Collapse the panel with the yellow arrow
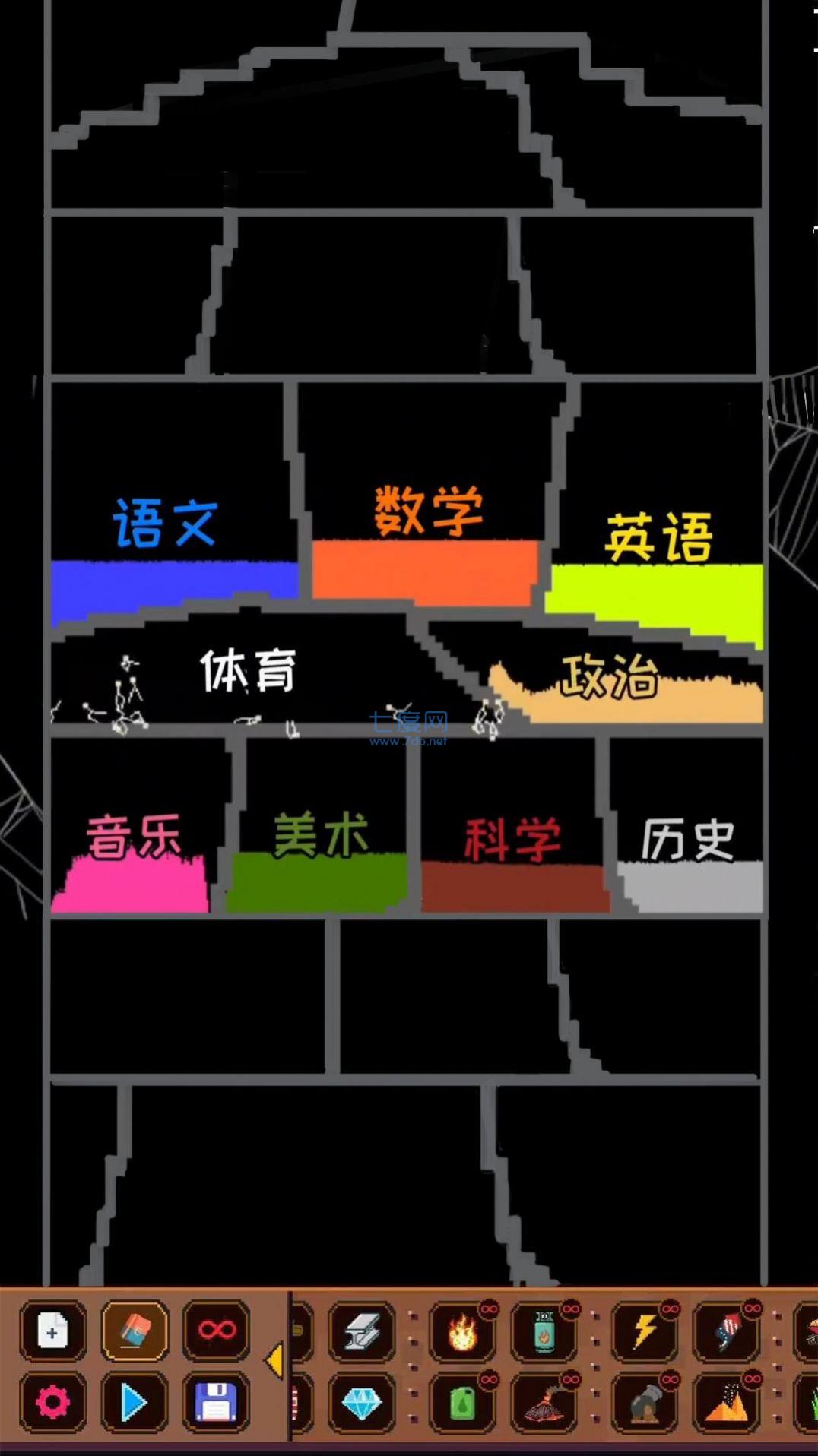The height and width of the screenshot is (1456, 818). [274, 1361]
